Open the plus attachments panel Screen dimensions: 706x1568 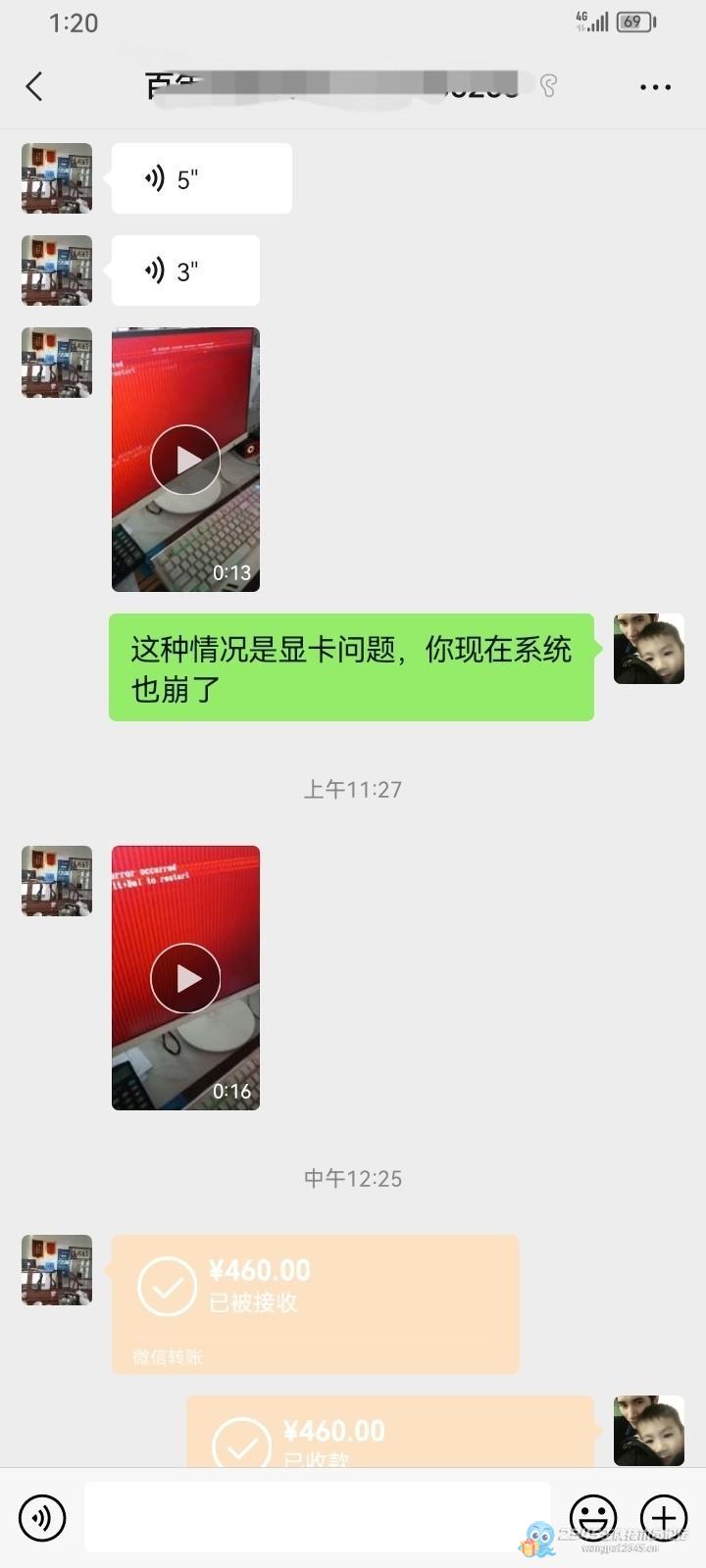coord(664,1517)
